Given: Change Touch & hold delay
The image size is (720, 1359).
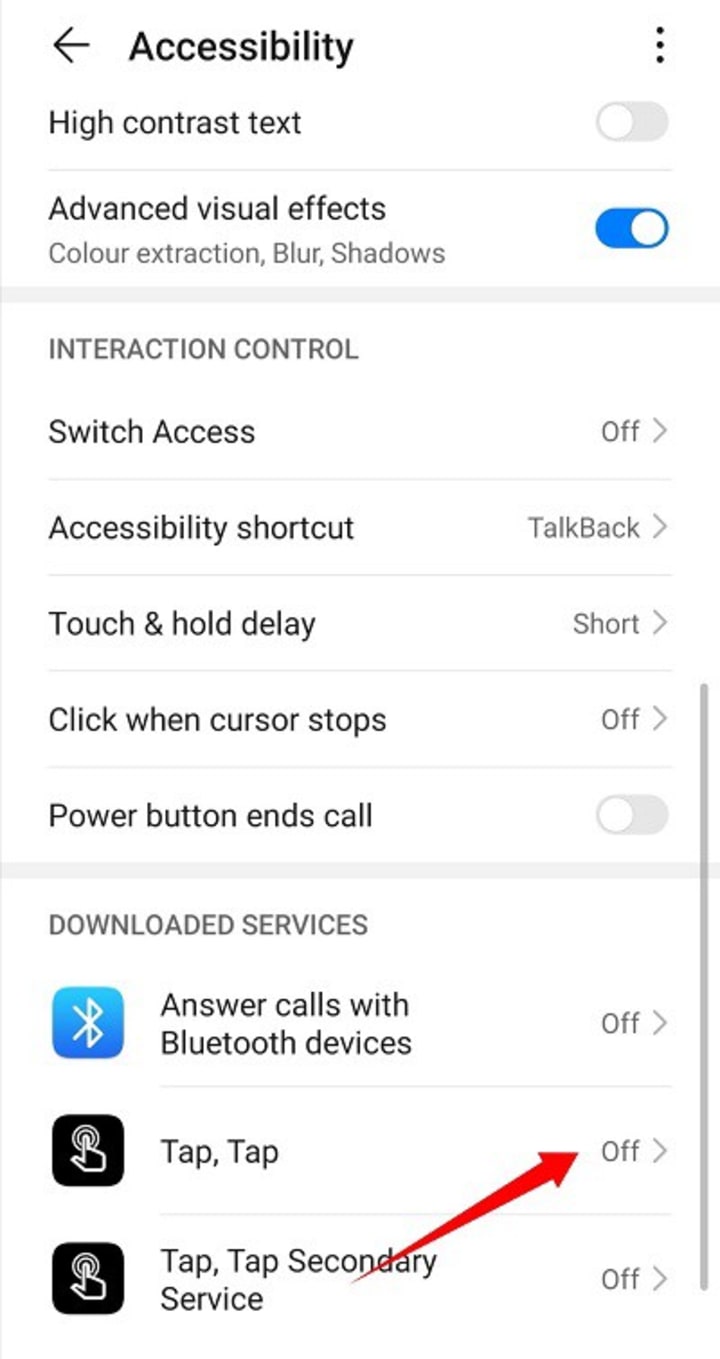Looking at the screenshot, I should click(358, 624).
